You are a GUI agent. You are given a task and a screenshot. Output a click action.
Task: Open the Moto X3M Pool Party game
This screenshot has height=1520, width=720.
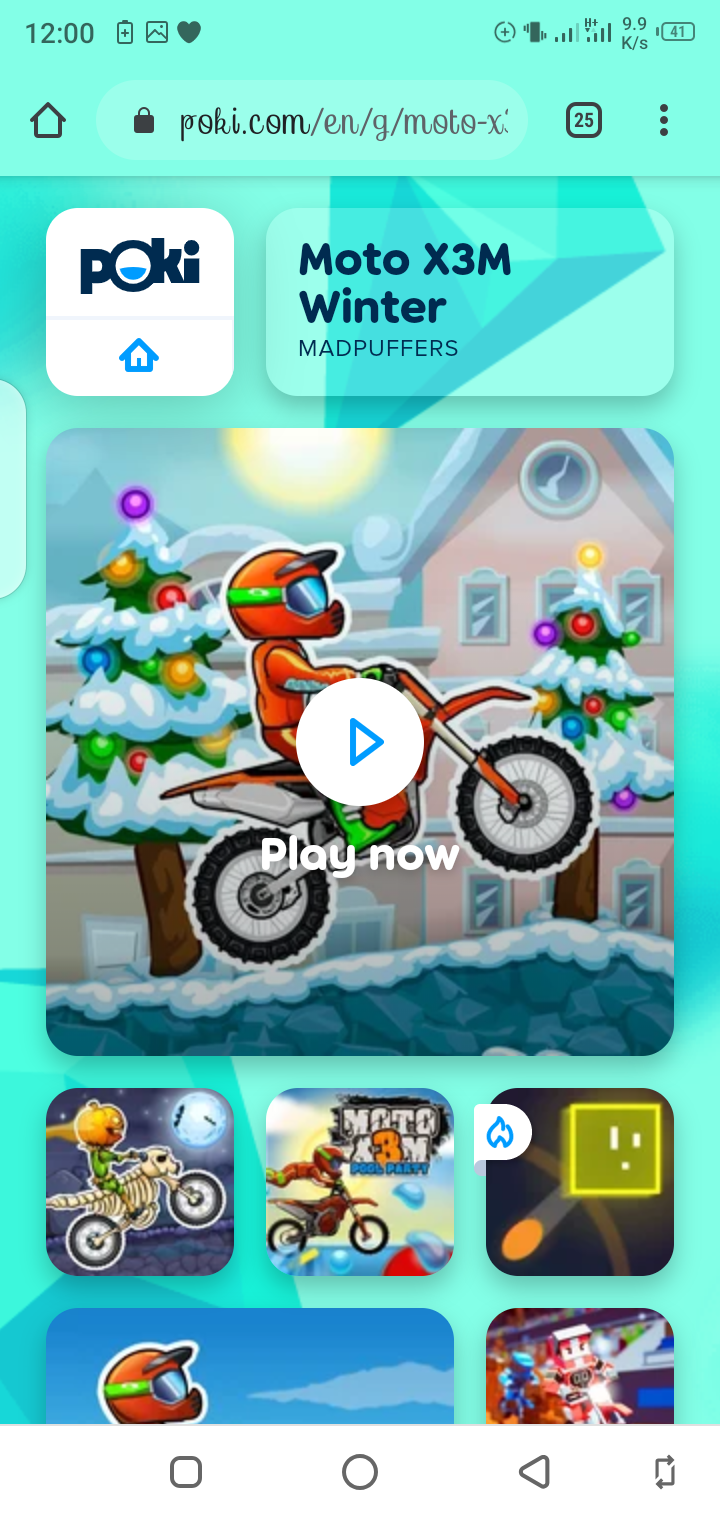tap(360, 1181)
